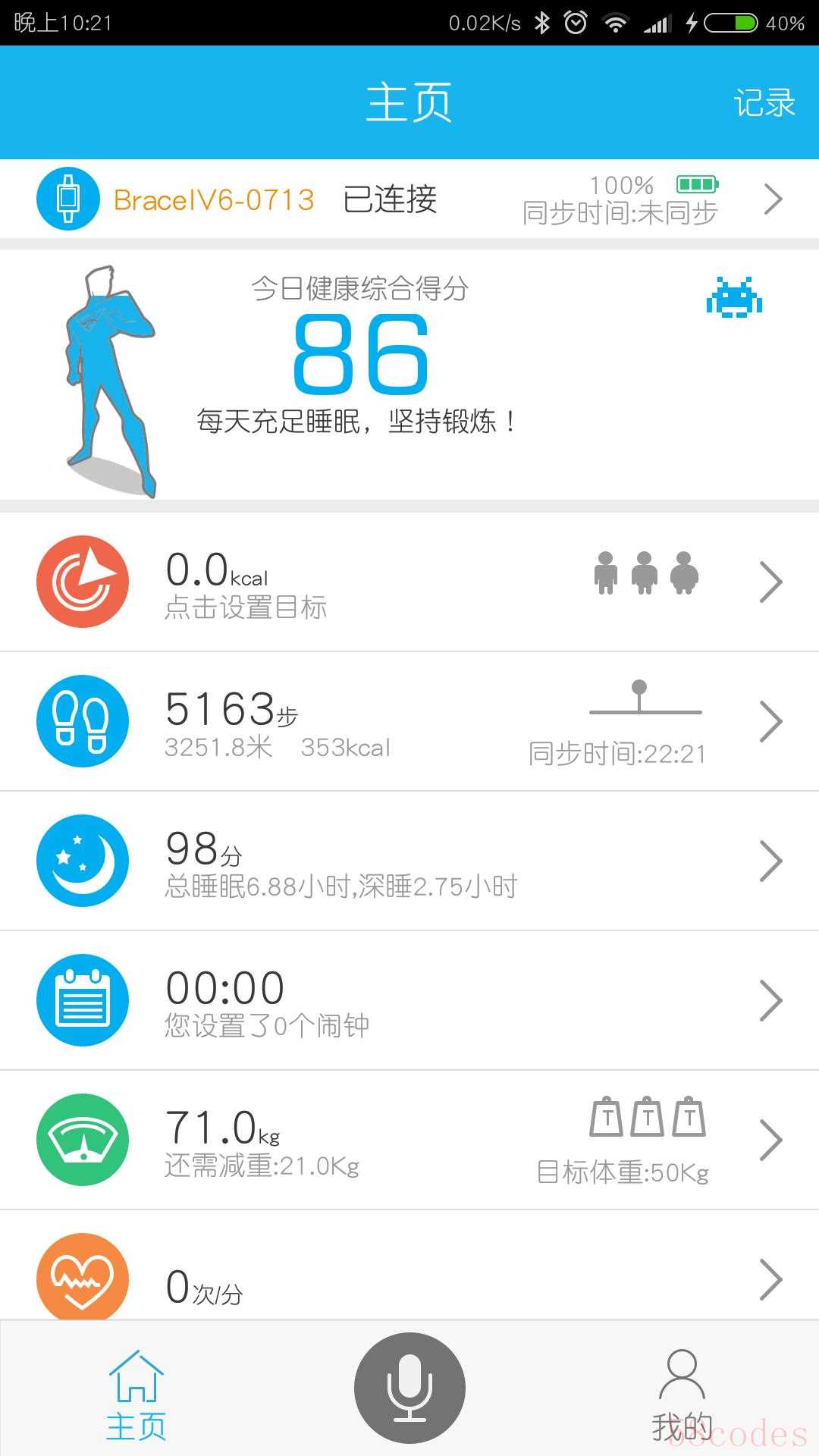
Task: Open the 00:00 alarm settings row
Action: point(409,1000)
